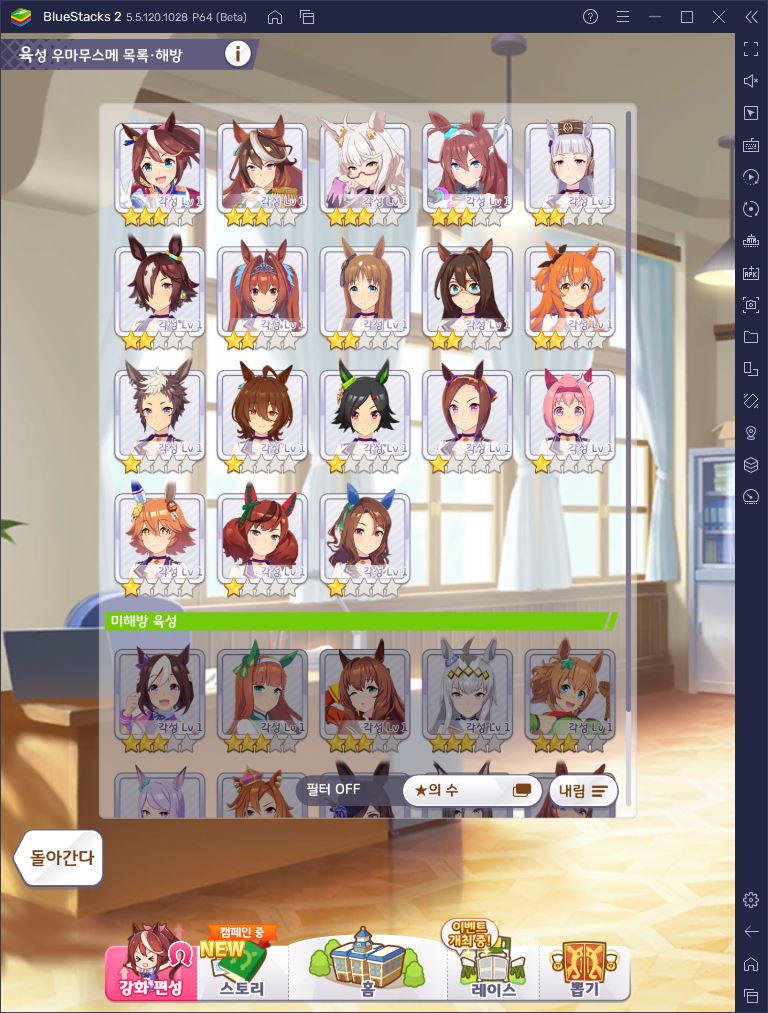Open the BlueStacks home icon in title bar
Viewport: 768px width, 1013px height.
point(275,17)
